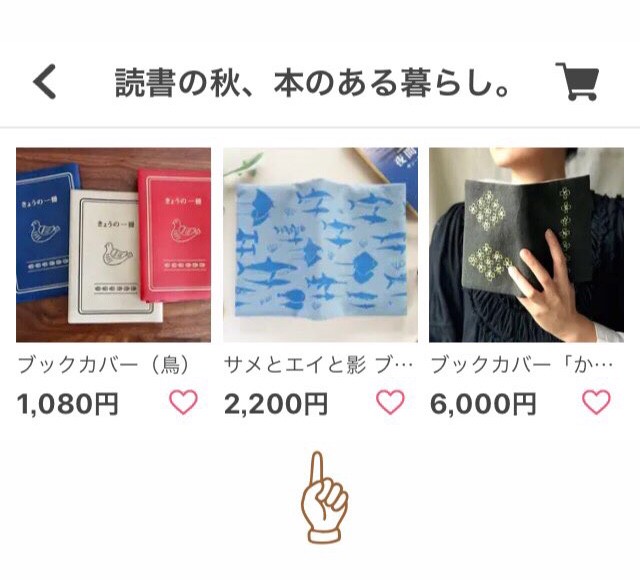Favorite the 6,000円 book cover
Image resolution: width=640 pixels, height=580 pixels.
pos(596,402)
